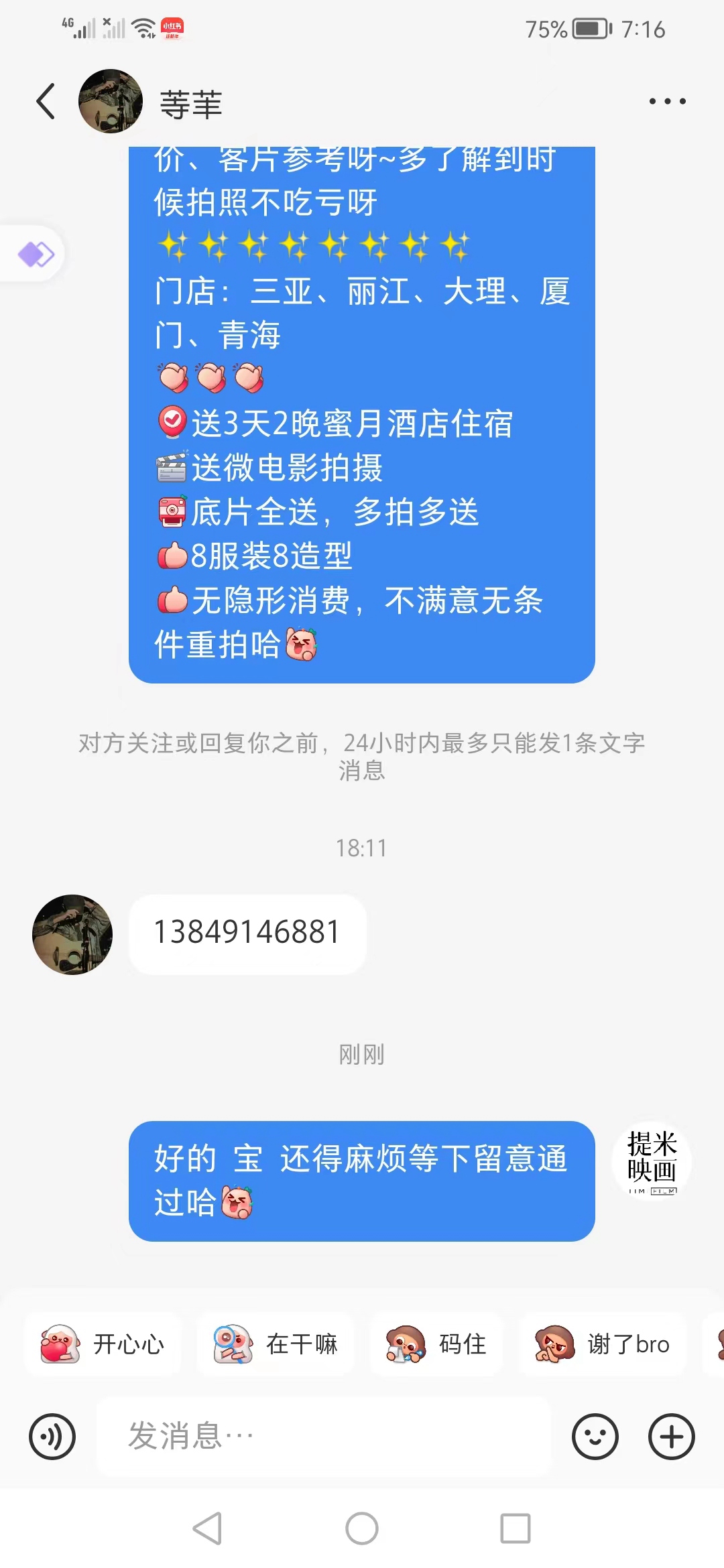Send the 谢了bro quick sticker
Image resolution: width=724 pixels, height=1568 pixels.
603,1344
